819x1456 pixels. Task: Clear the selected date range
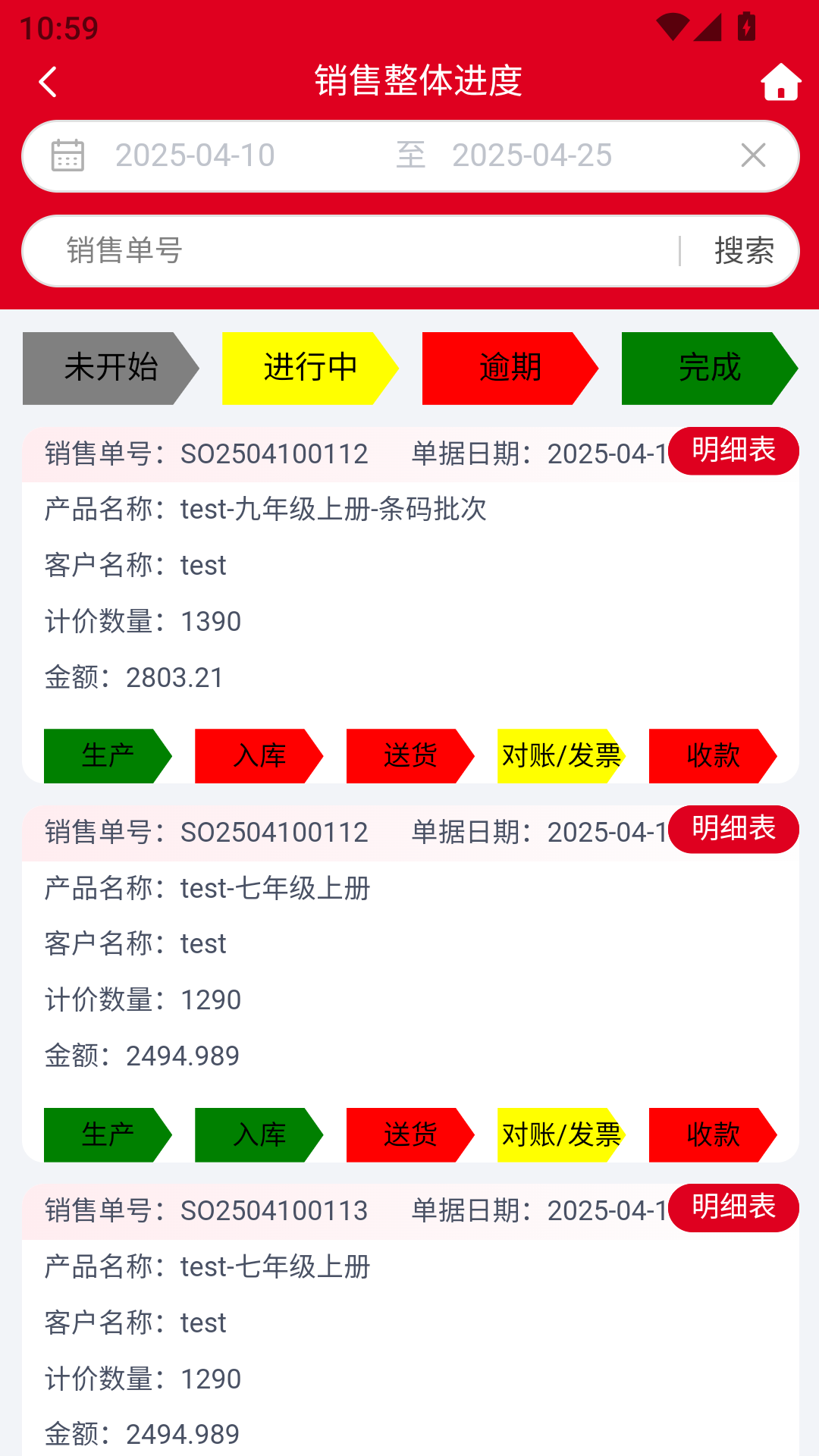tap(753, 155)
